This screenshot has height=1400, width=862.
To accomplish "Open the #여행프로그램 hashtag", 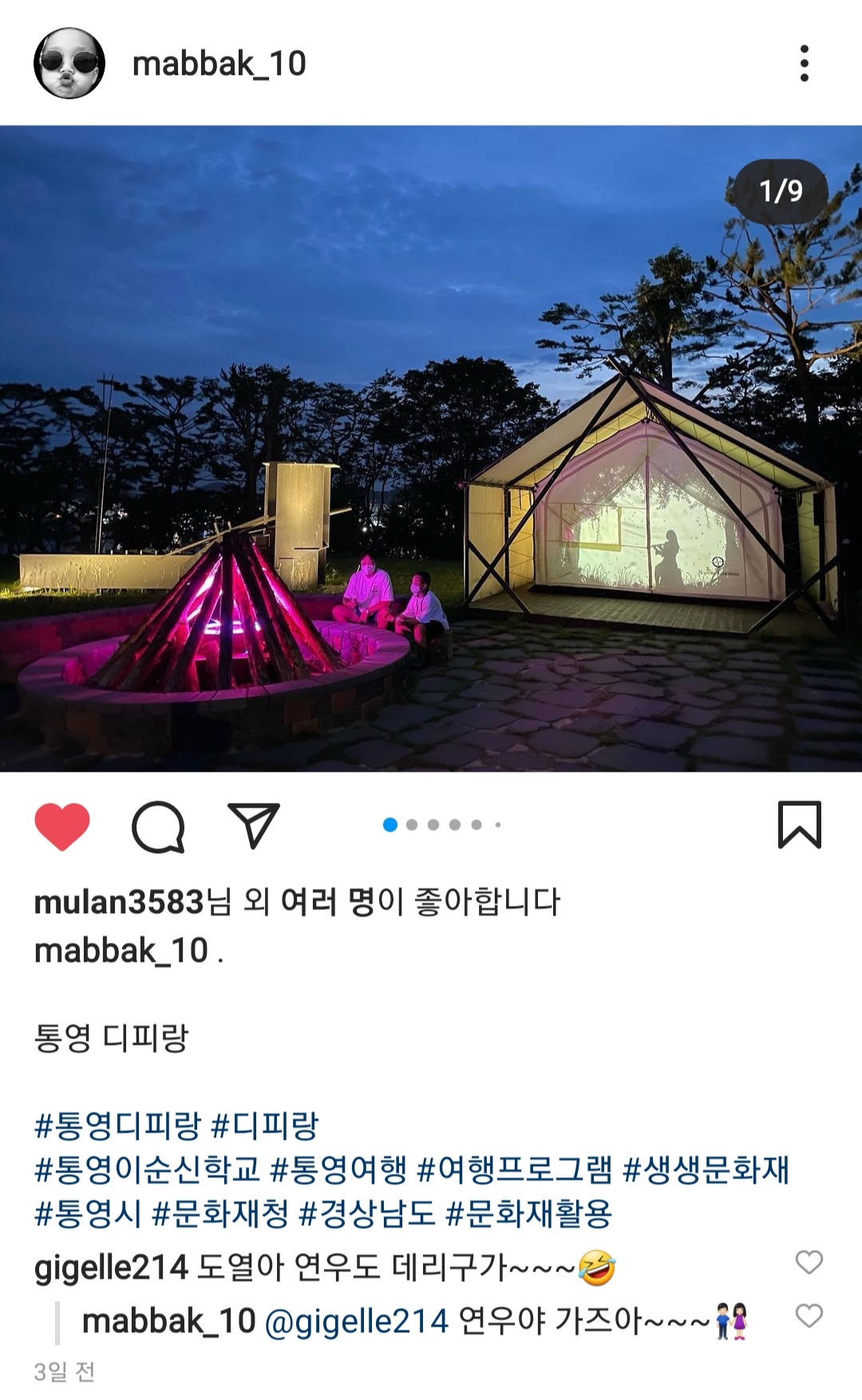I will 515,1170.
